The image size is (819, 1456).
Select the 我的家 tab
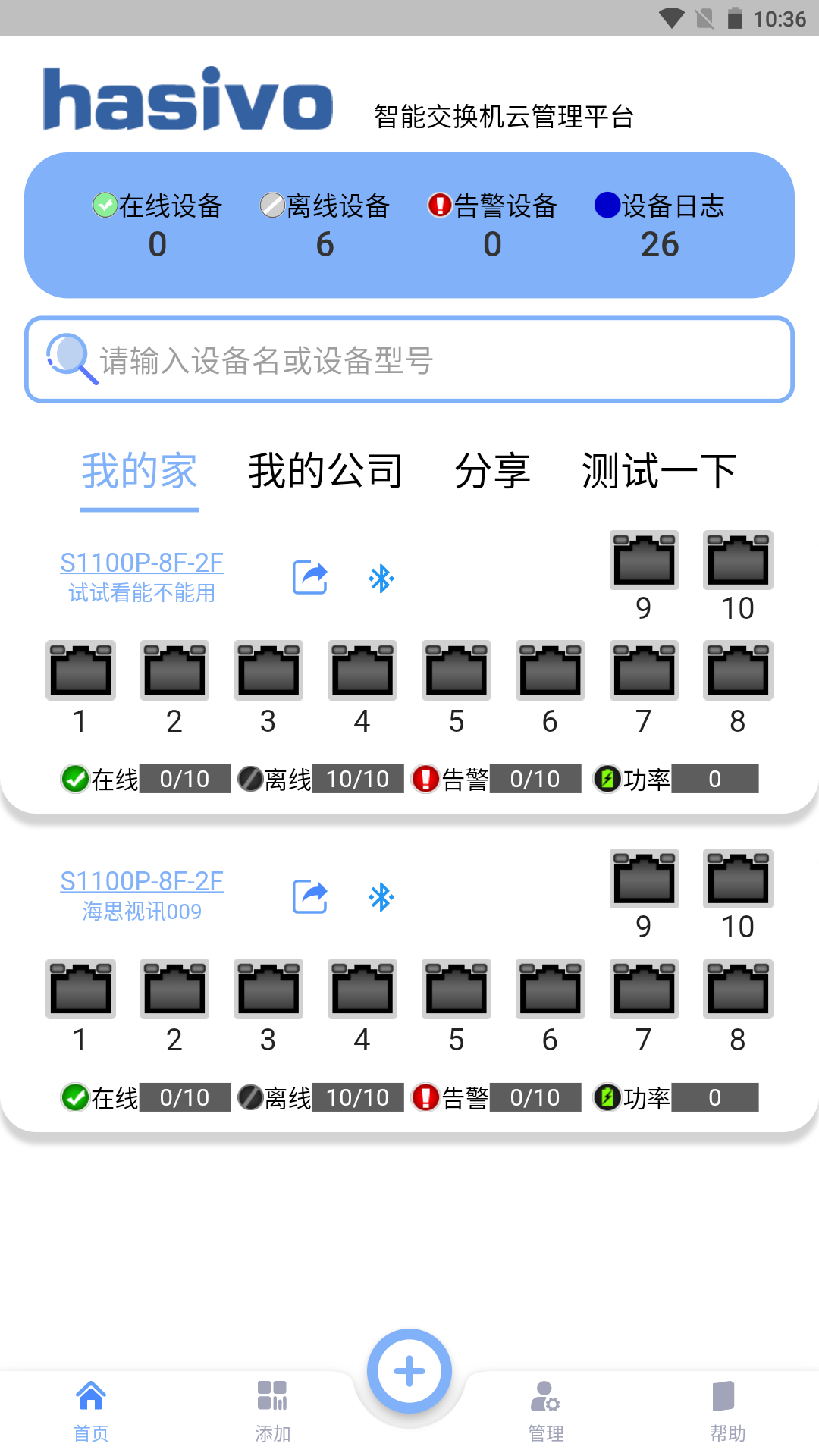[x=140, y=471]
